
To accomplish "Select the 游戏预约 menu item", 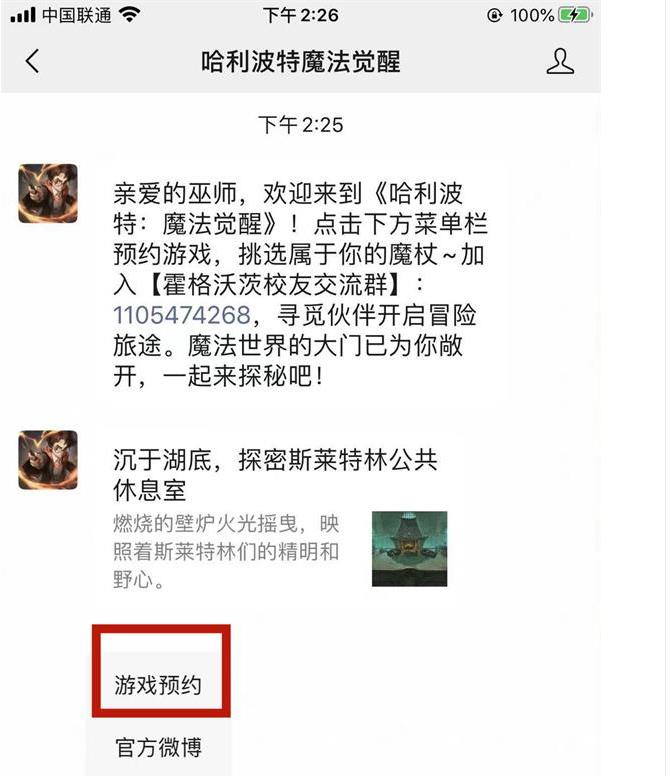I will (158, 685).
